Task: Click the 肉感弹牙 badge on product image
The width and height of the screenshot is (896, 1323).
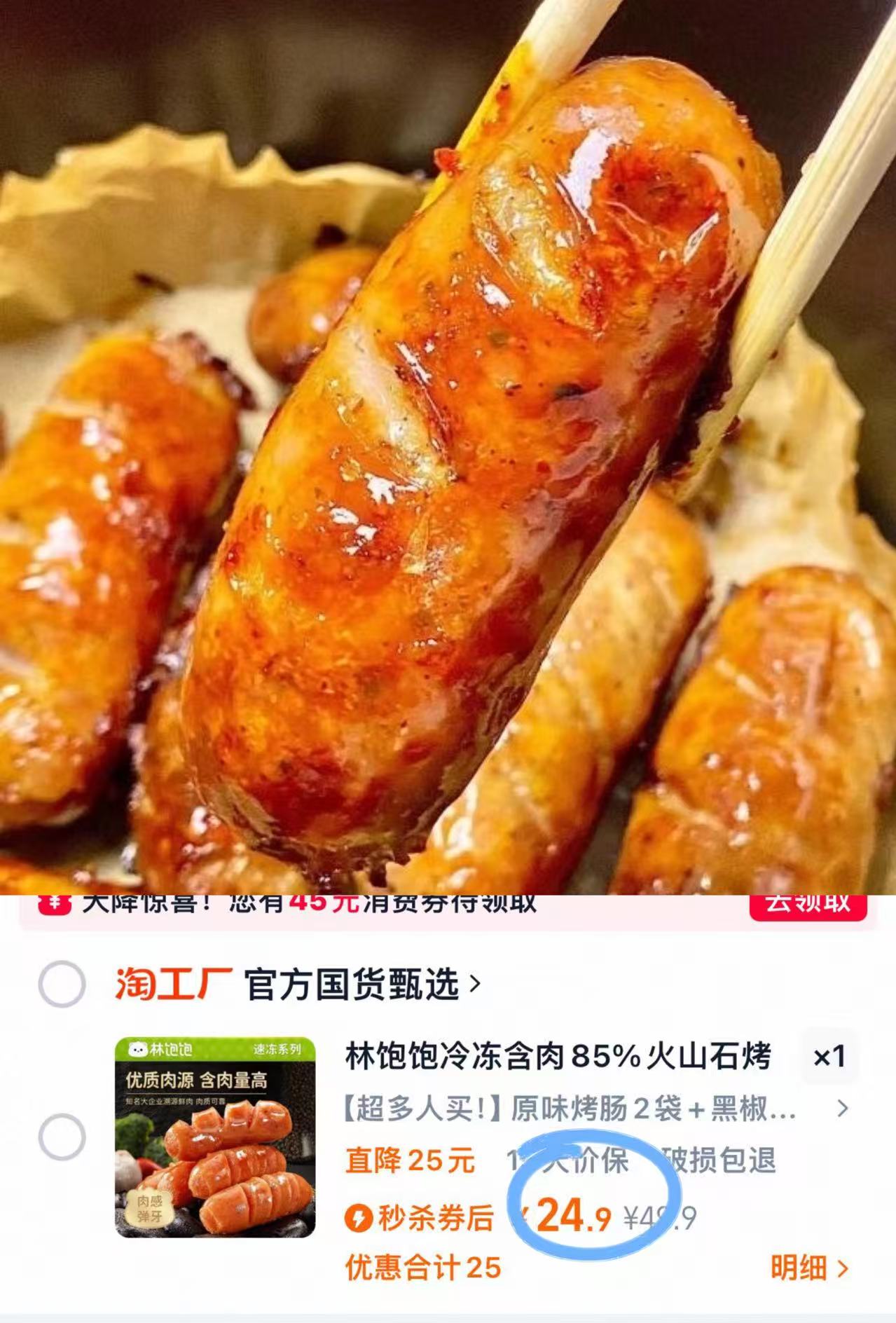Action: (x=149, y=1209)
